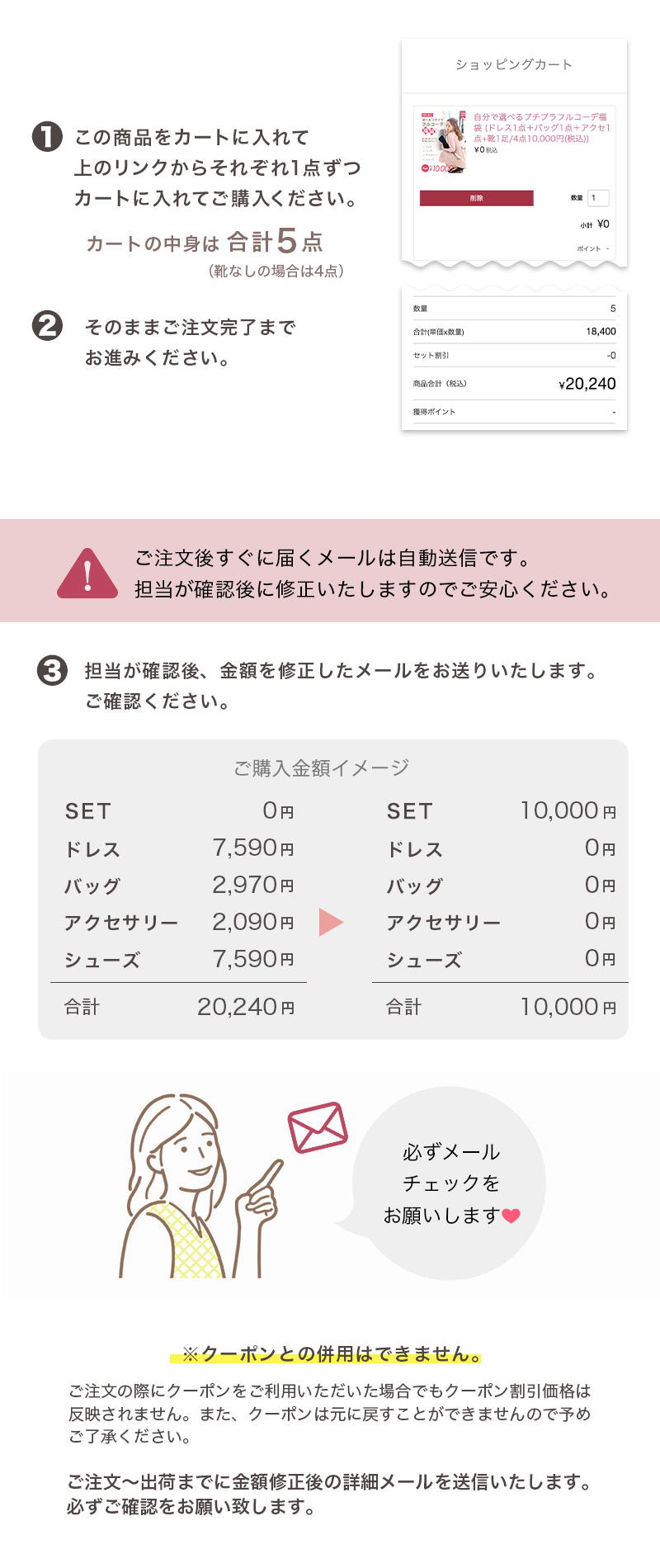660x1568 pixels.
Task: Click the 小計 ¥0 subtotal text
Action: tap(592, 224)
